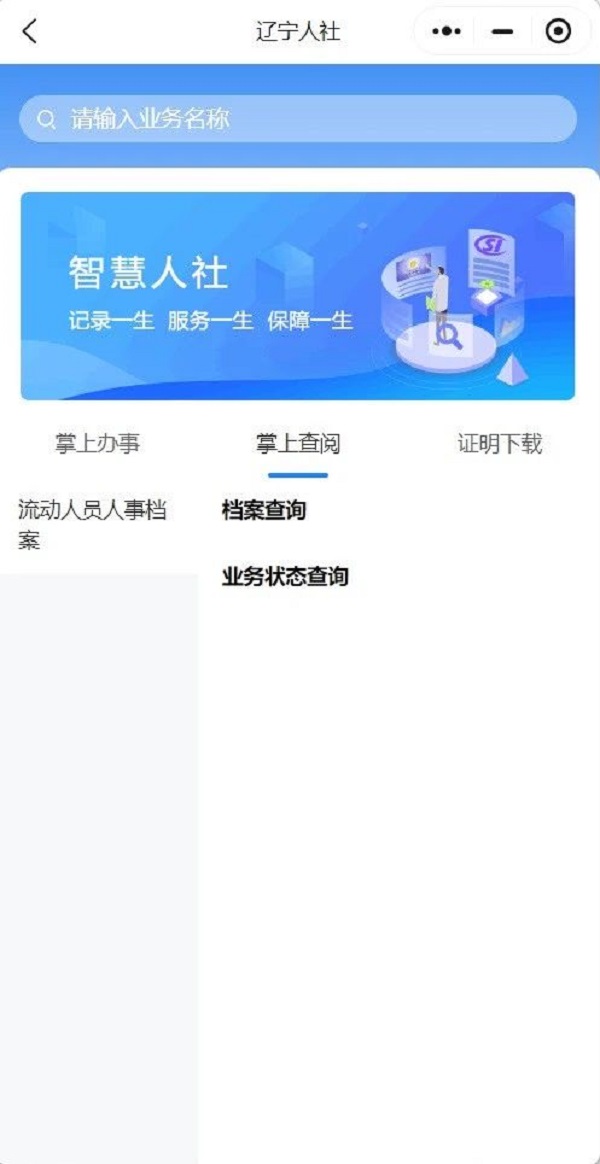Select the 掌上查阅 tab
The height and width of the screenshot is (1164, 600).
pyautogui.click(x=298, y=444)
